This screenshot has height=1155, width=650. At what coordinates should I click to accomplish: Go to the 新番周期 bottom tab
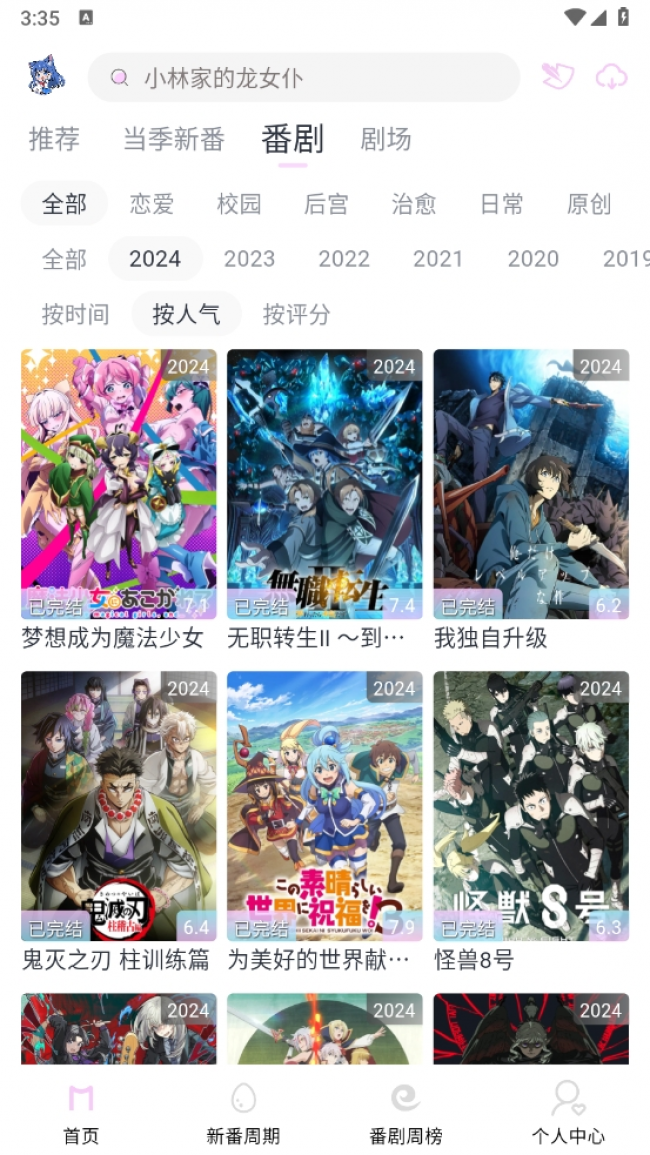coord(243,1112)
